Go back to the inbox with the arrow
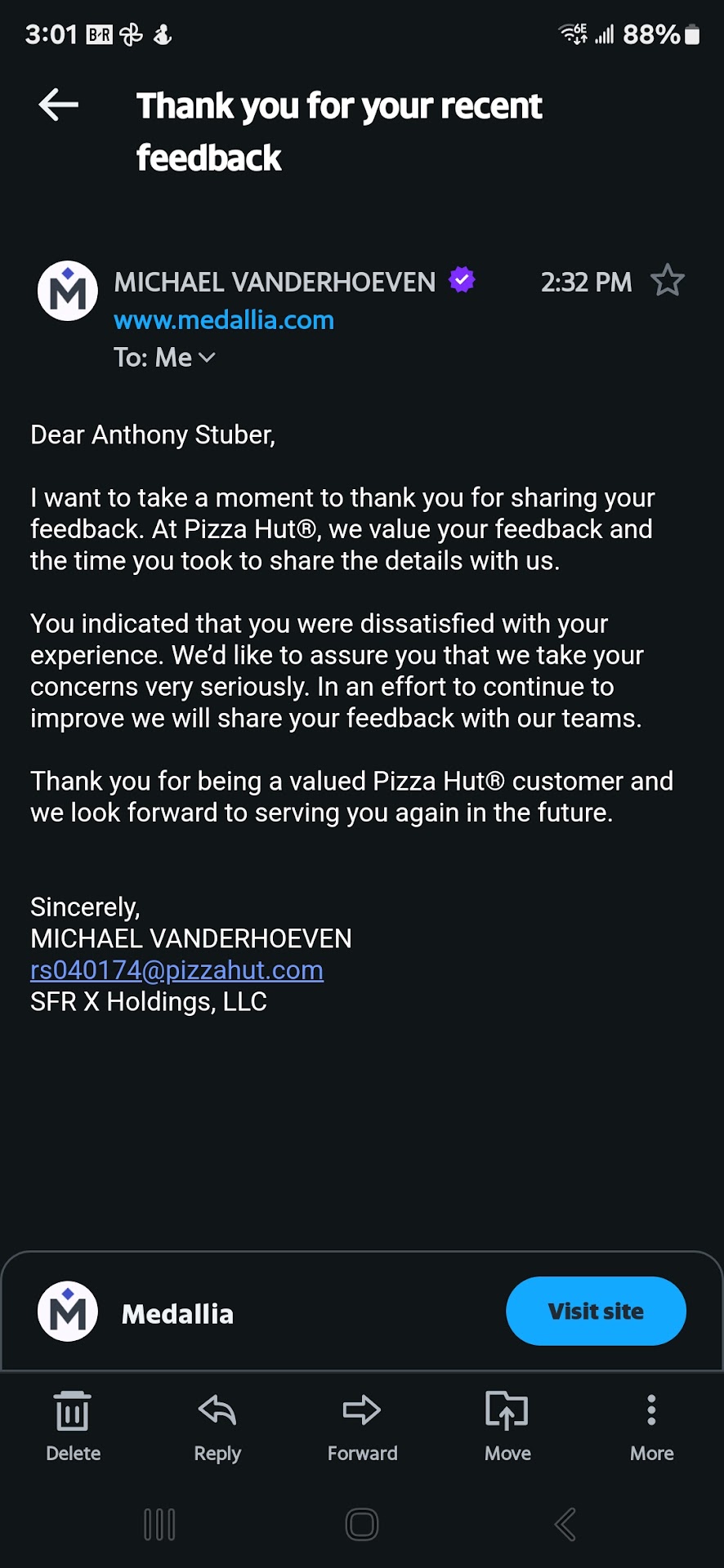 (59, 105)
